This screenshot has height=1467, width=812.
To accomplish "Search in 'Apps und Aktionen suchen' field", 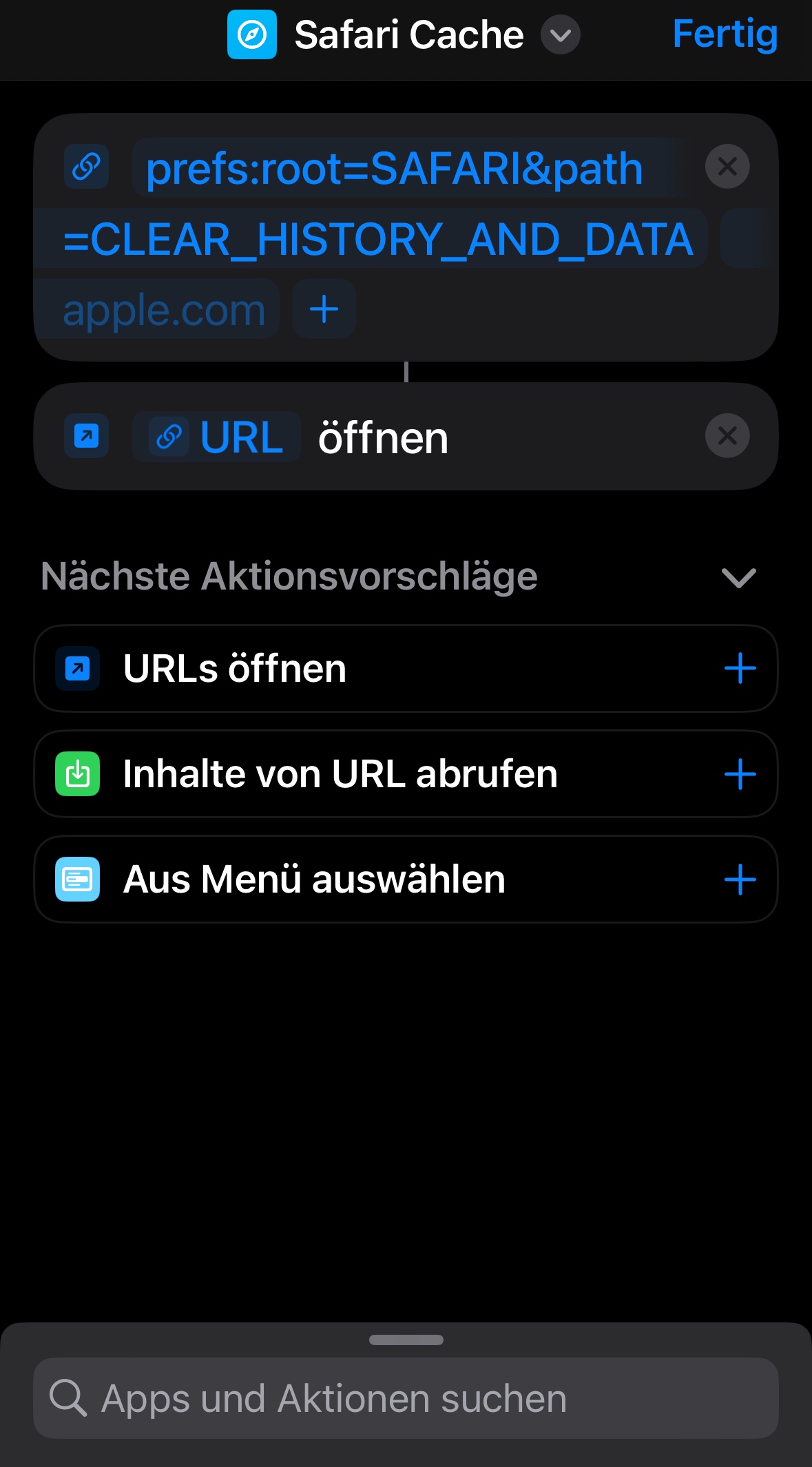I will 406,1398.
